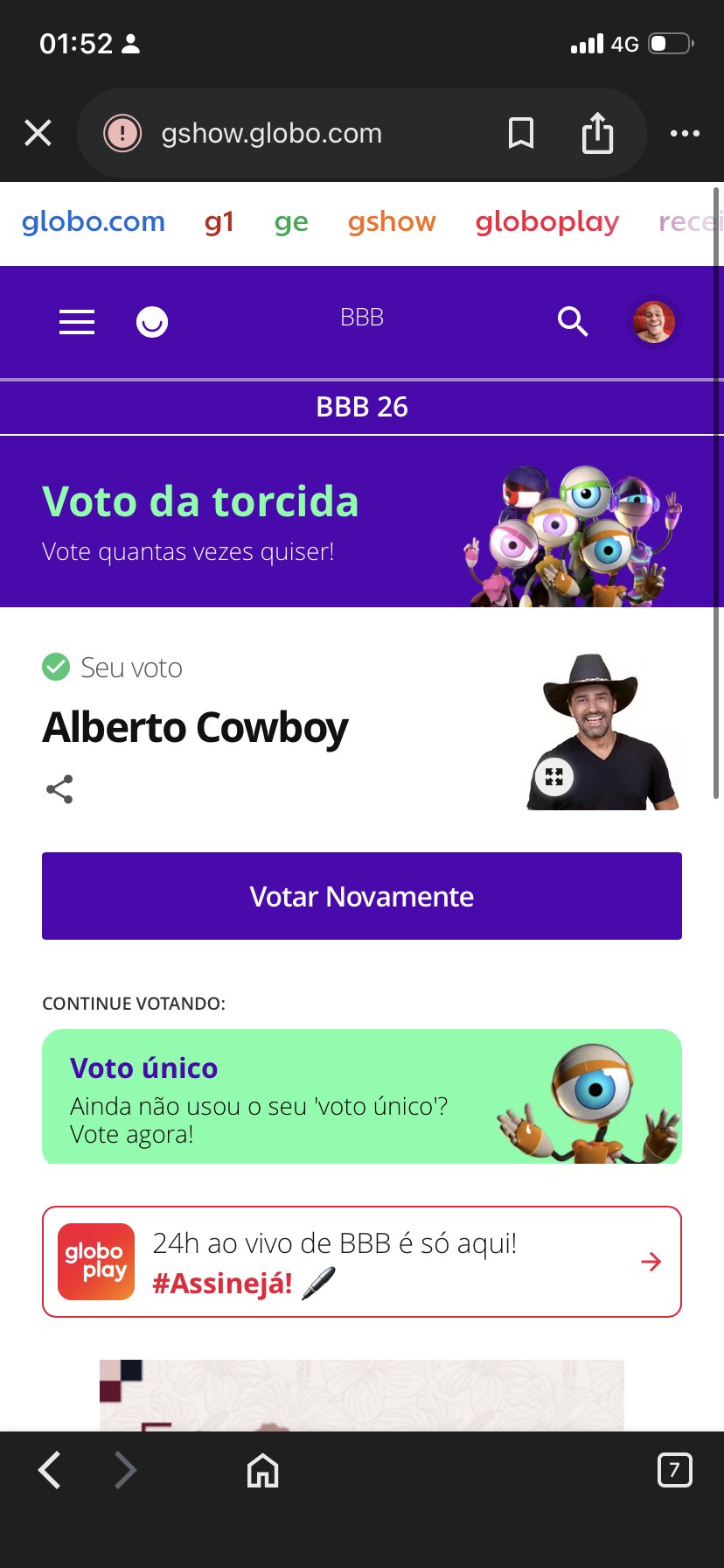Visit the globoplay link
The height and width of the screenshot is (1568, 724).
click(546, 222)
